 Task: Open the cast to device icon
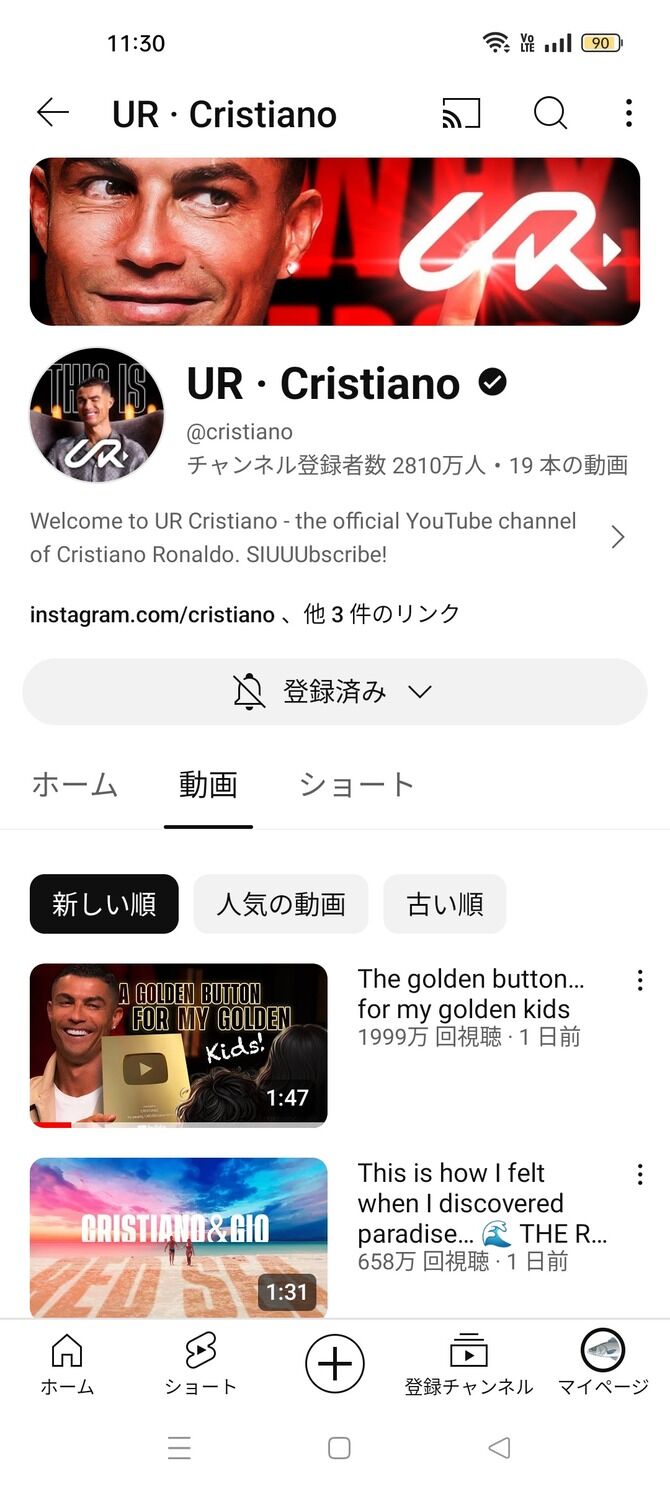[461, 114]
